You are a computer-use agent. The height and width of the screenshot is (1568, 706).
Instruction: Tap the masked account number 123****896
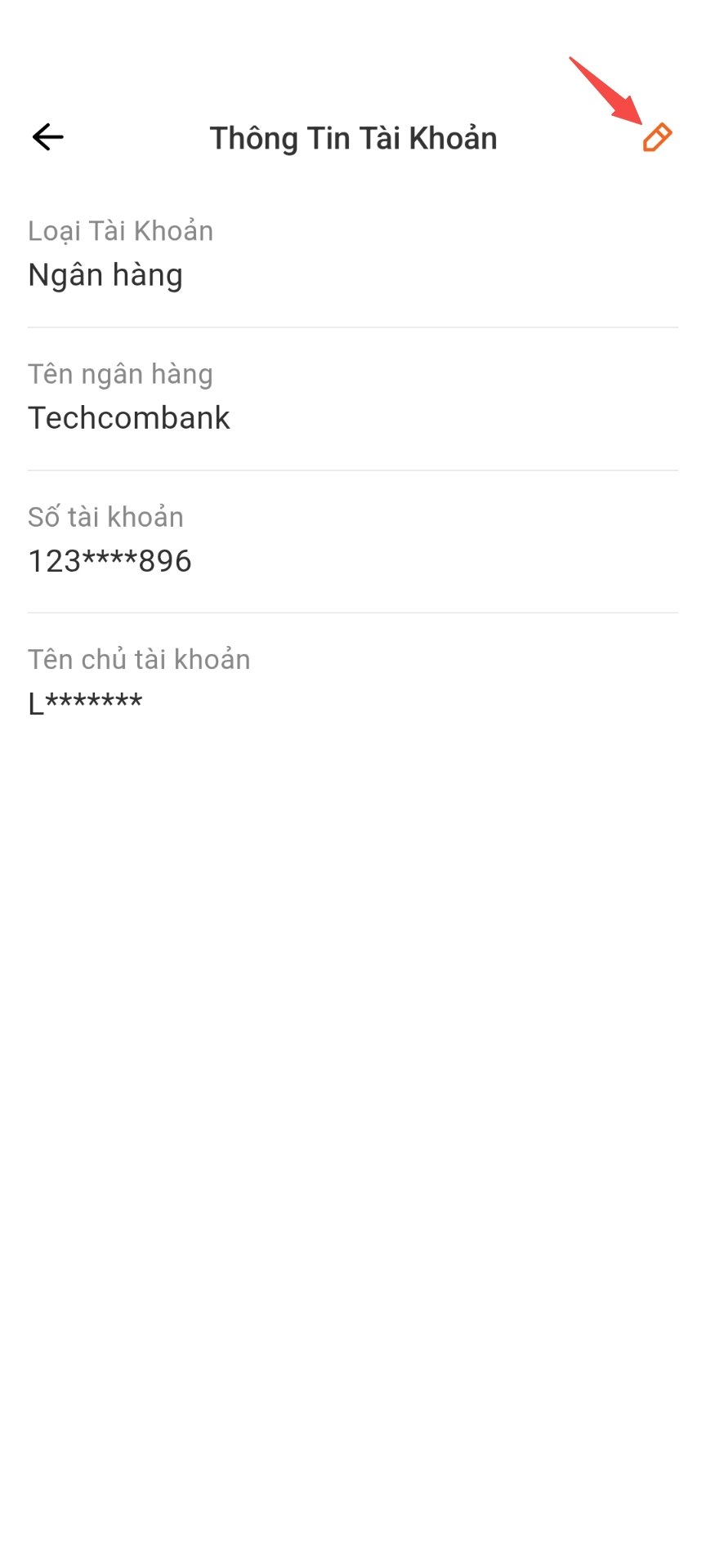click(x=109, y=560)
